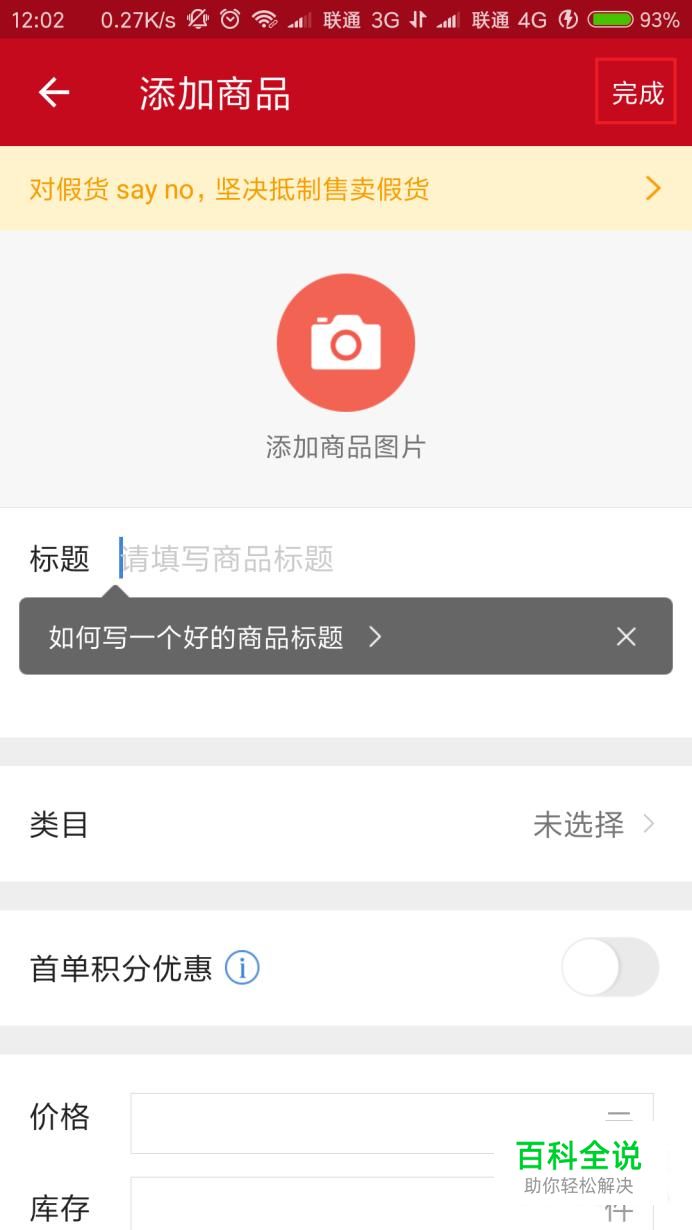Open the 类目 category selector
This screenshot has height=1230, width=692.
coord(346,824)
